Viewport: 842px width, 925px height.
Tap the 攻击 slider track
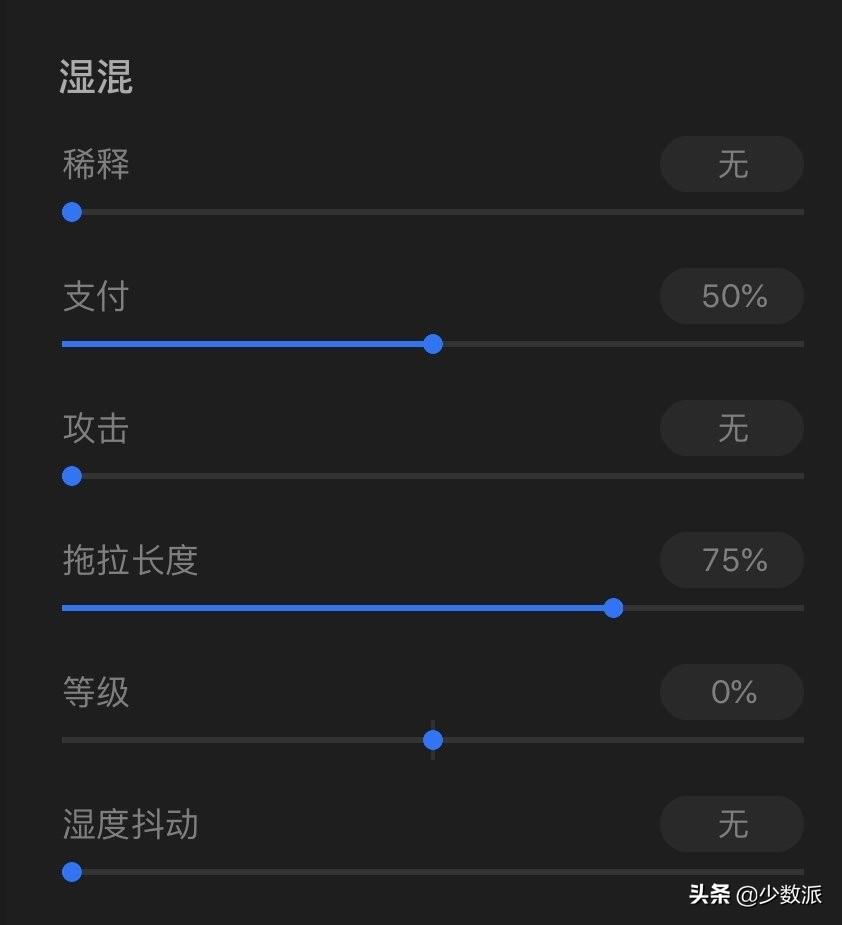[432, 476]
